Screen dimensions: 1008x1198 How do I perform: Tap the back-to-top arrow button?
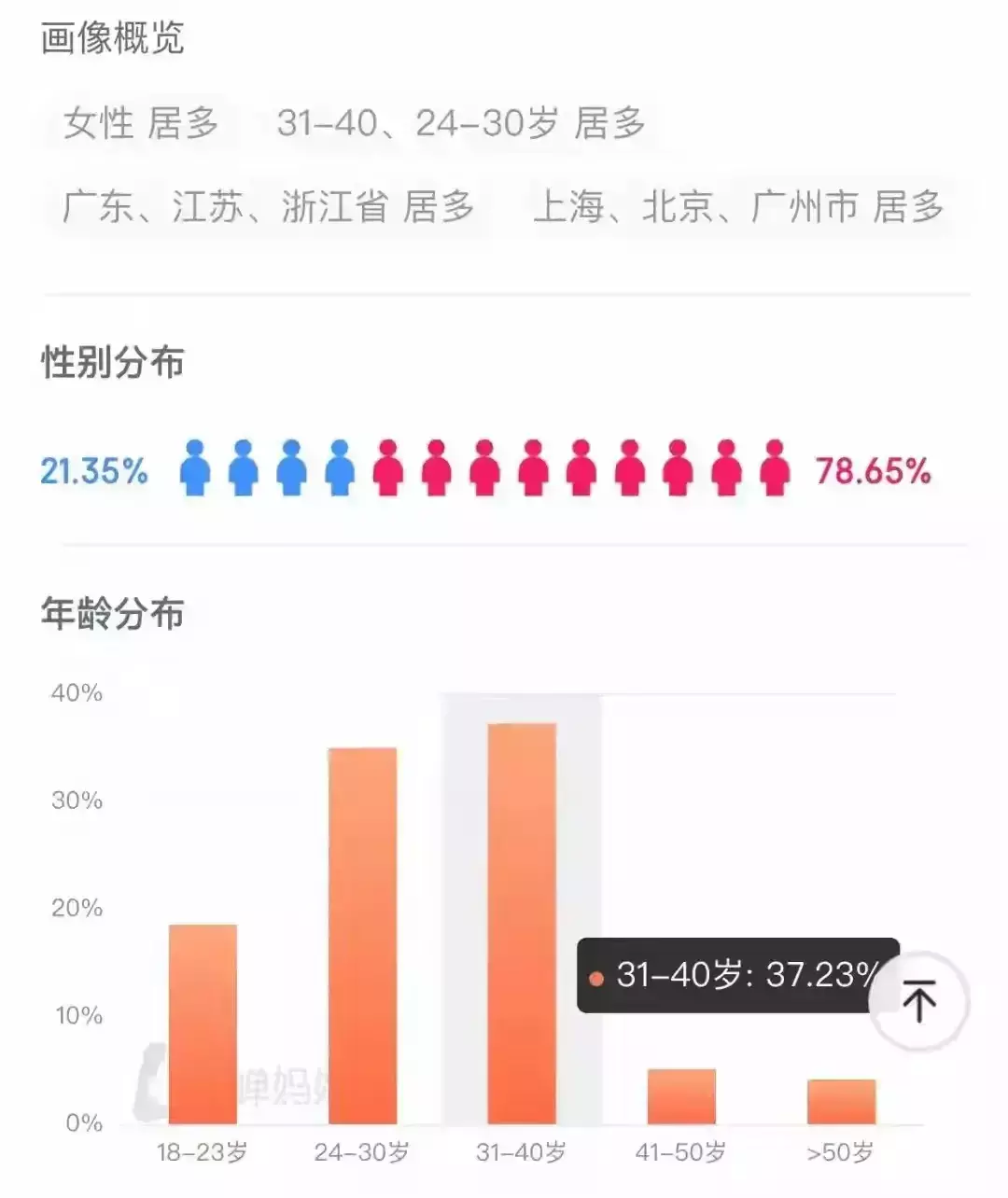pyautogui.click(x=919, y=1002)
